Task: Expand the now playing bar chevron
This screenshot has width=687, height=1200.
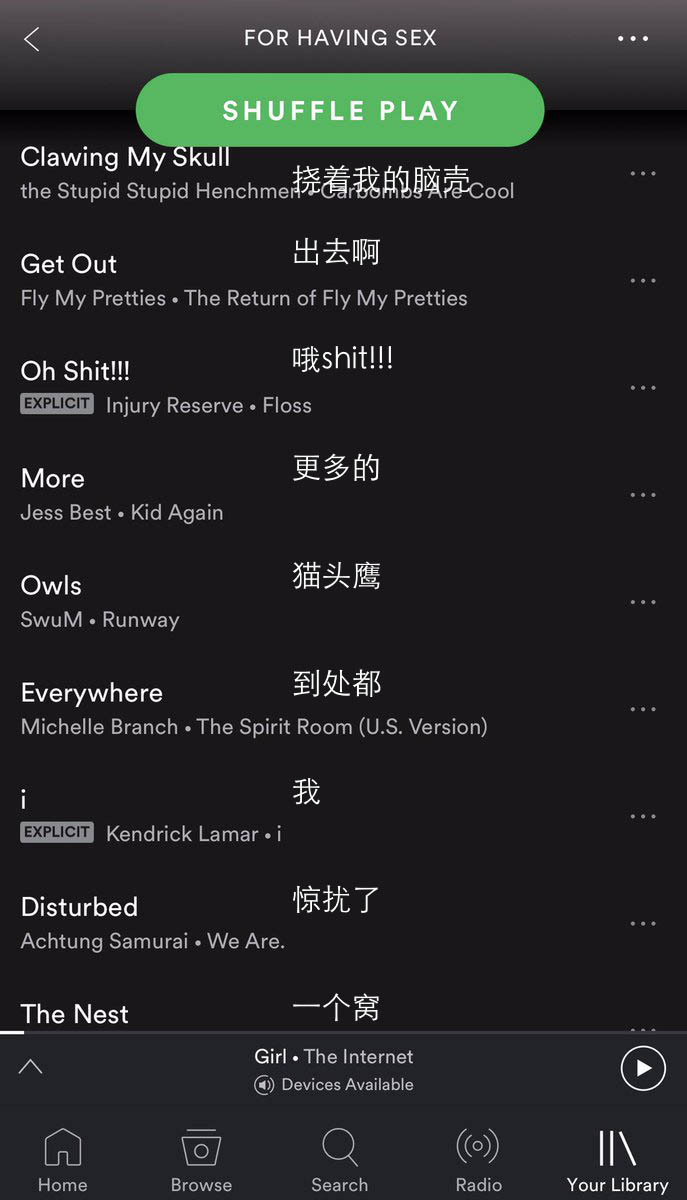Action: [x=31, y=1067]
